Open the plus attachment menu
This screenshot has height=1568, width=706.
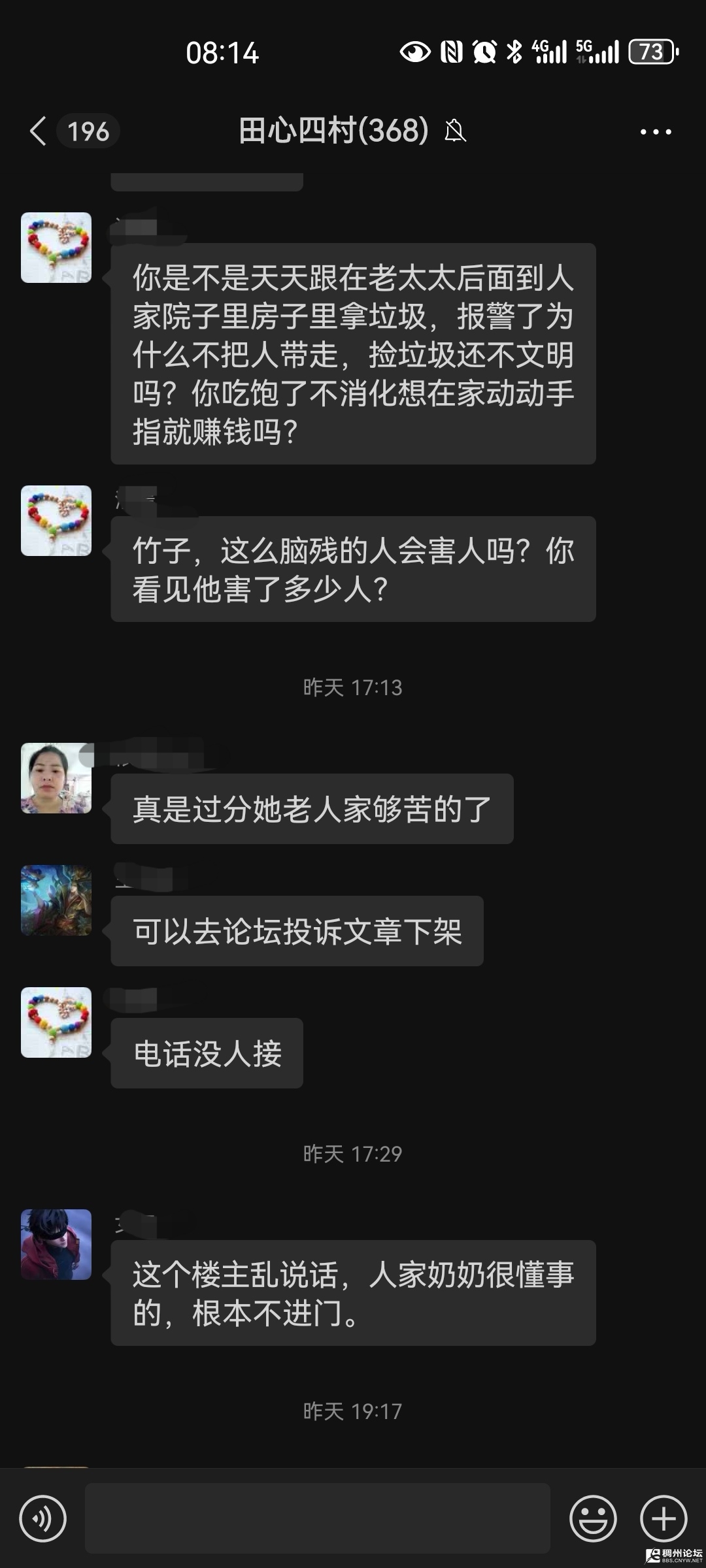[x=663, y=1518]
